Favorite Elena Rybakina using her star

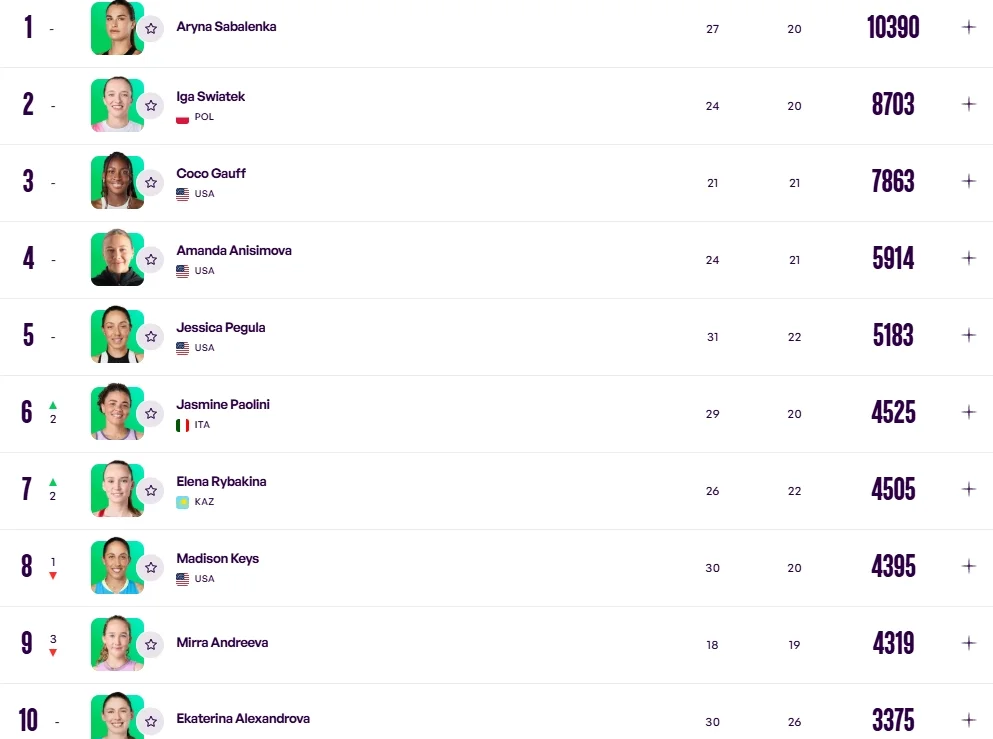tap(150, 491)
